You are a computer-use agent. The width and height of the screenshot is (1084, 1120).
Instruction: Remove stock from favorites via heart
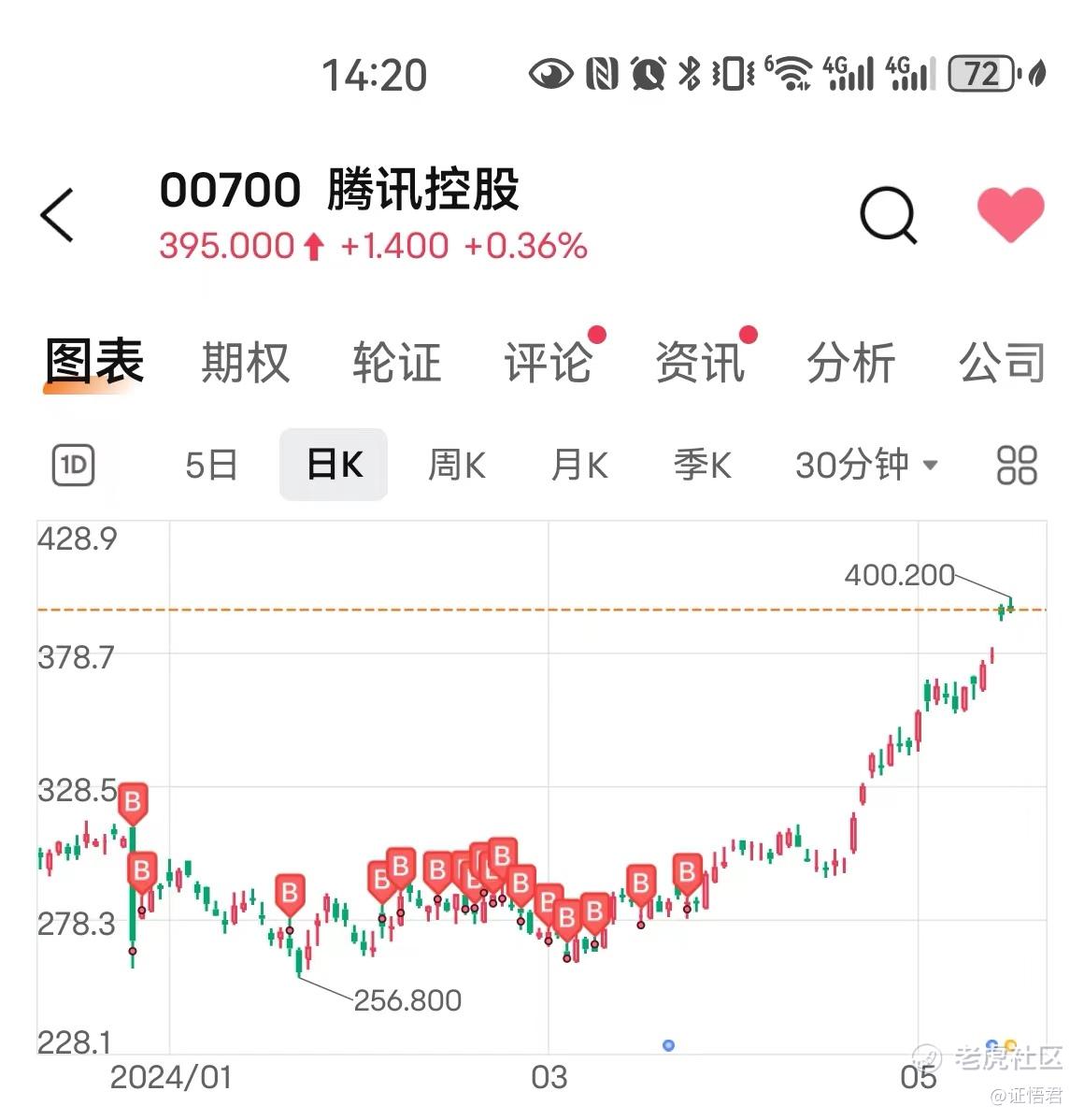click(1010, 214)
